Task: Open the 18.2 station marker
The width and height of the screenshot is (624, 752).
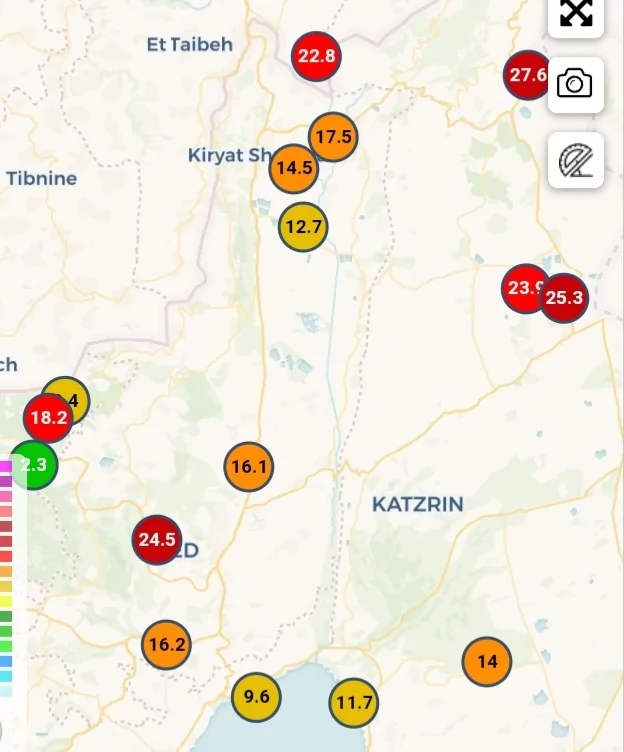Action: pos(48,418)
